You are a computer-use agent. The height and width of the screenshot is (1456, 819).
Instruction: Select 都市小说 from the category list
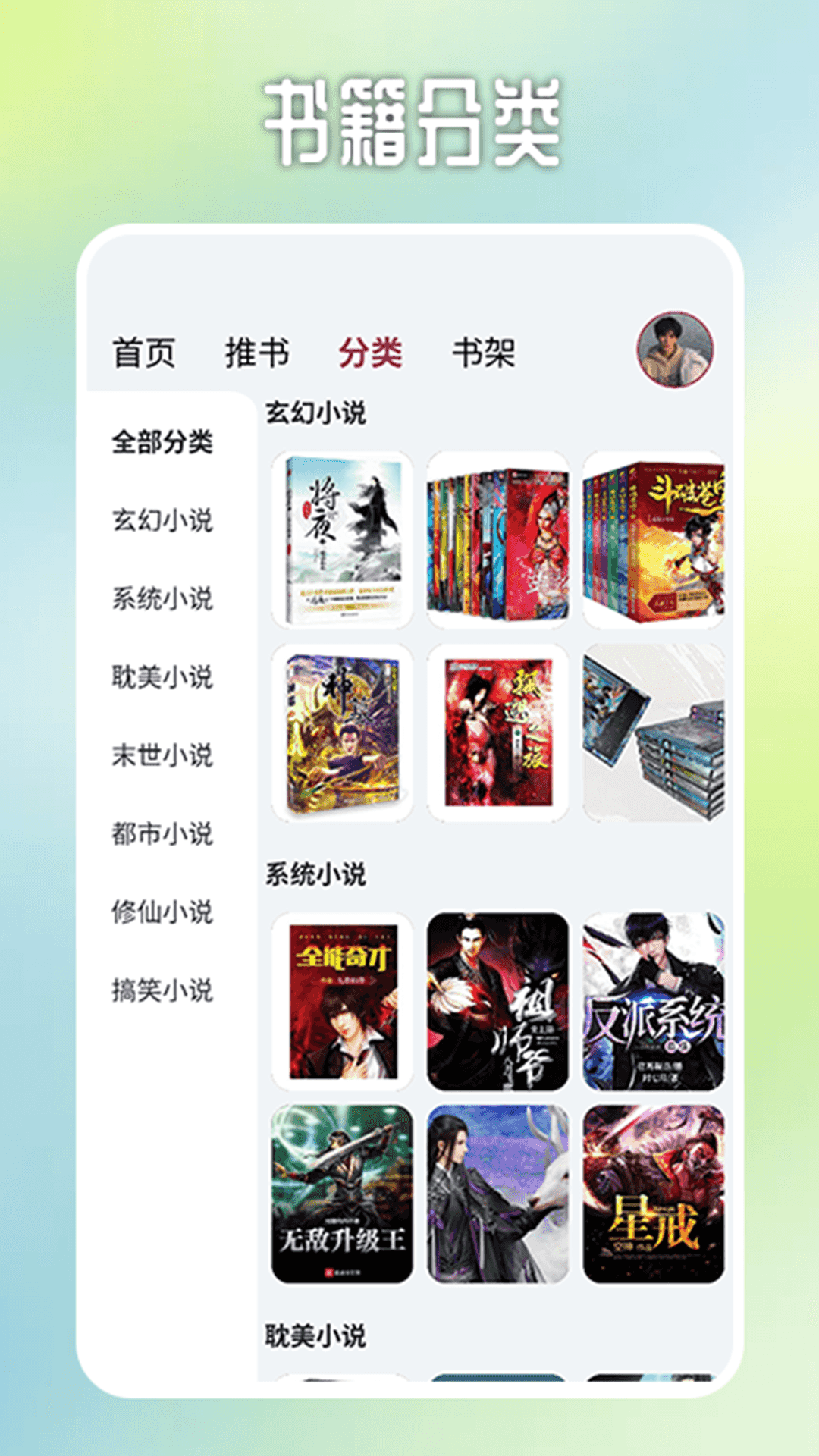[162, 834]
